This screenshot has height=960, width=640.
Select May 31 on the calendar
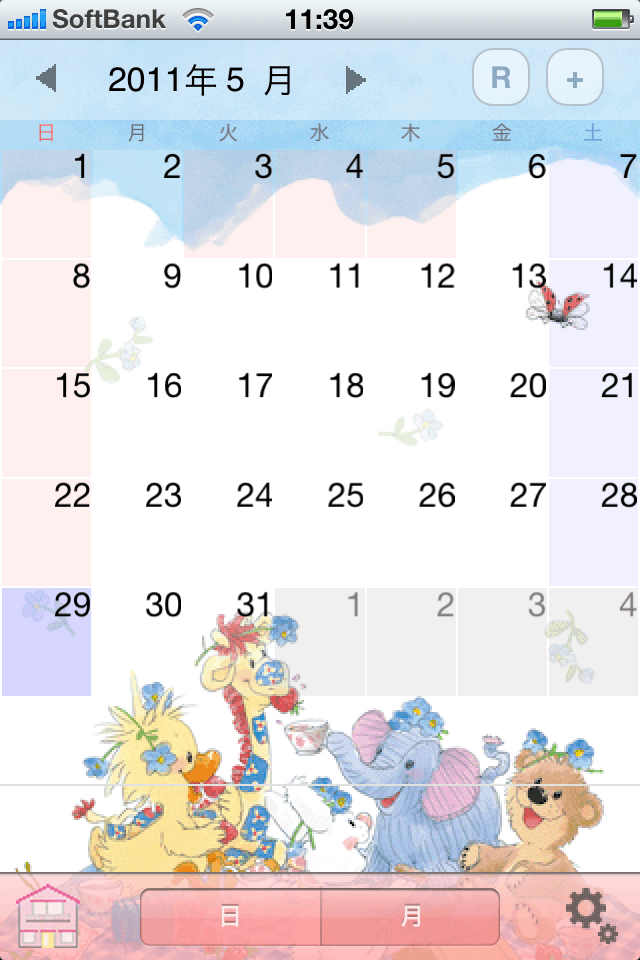tap(229, 641)
